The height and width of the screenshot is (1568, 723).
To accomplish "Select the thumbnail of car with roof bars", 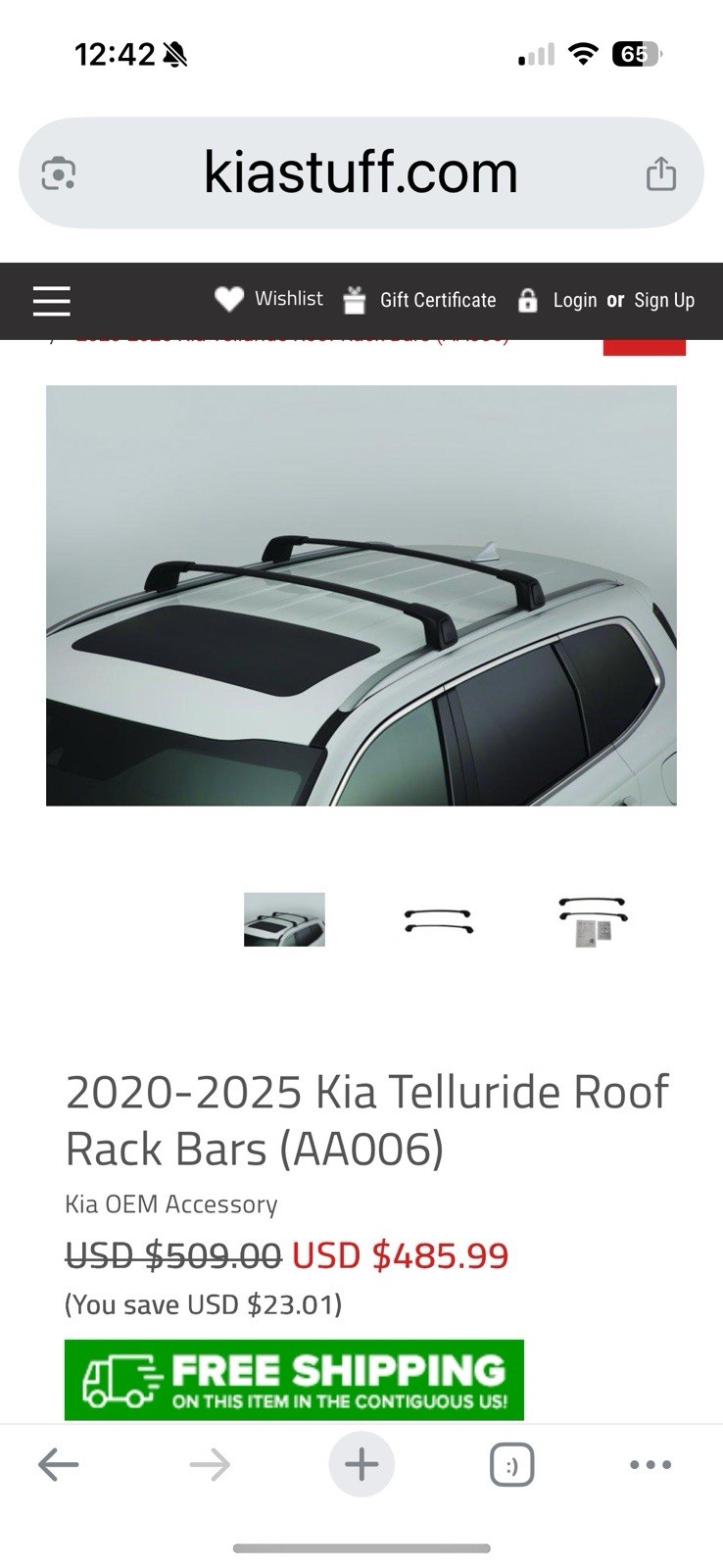I will [x=284, y=919].
